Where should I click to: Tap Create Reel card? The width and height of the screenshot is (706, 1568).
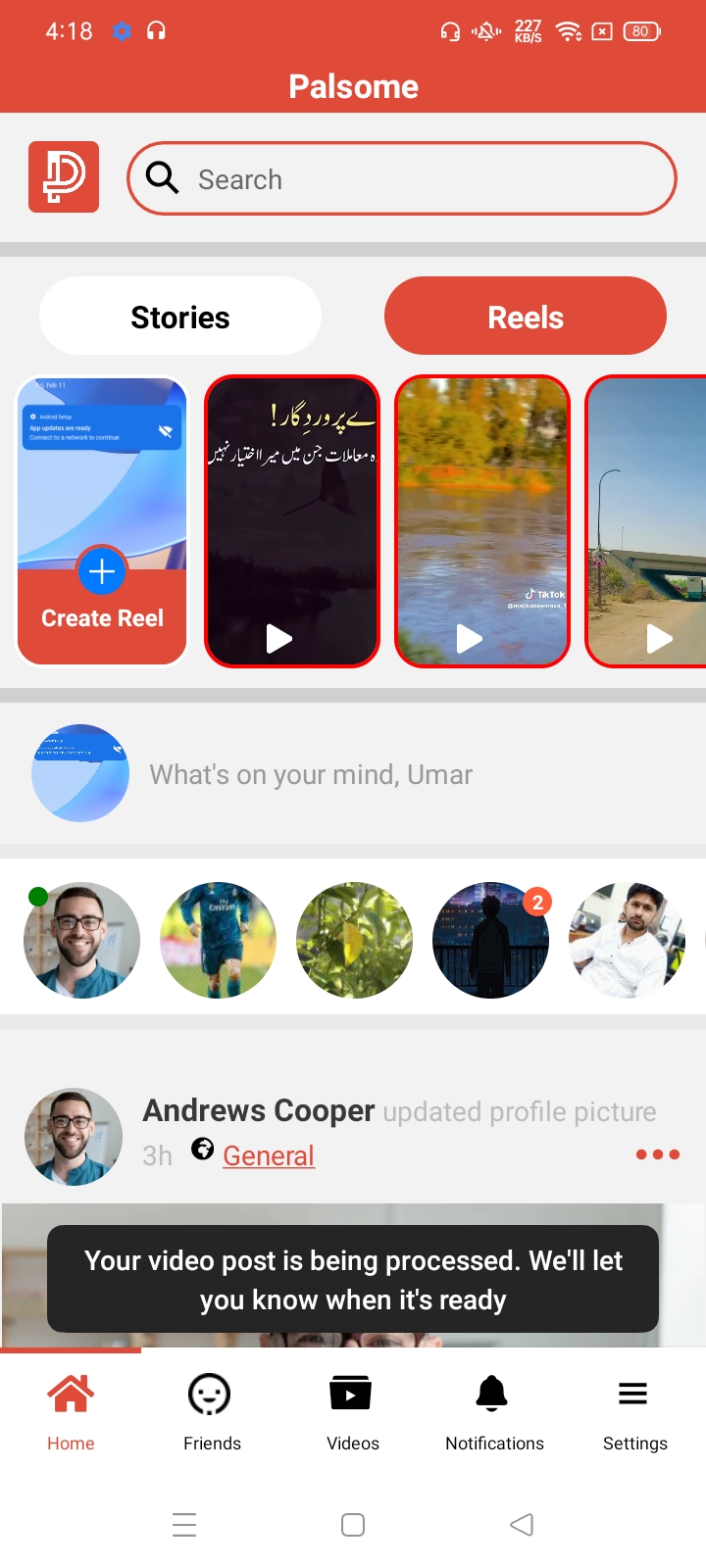pyautogui.click(x=102, y=521)
